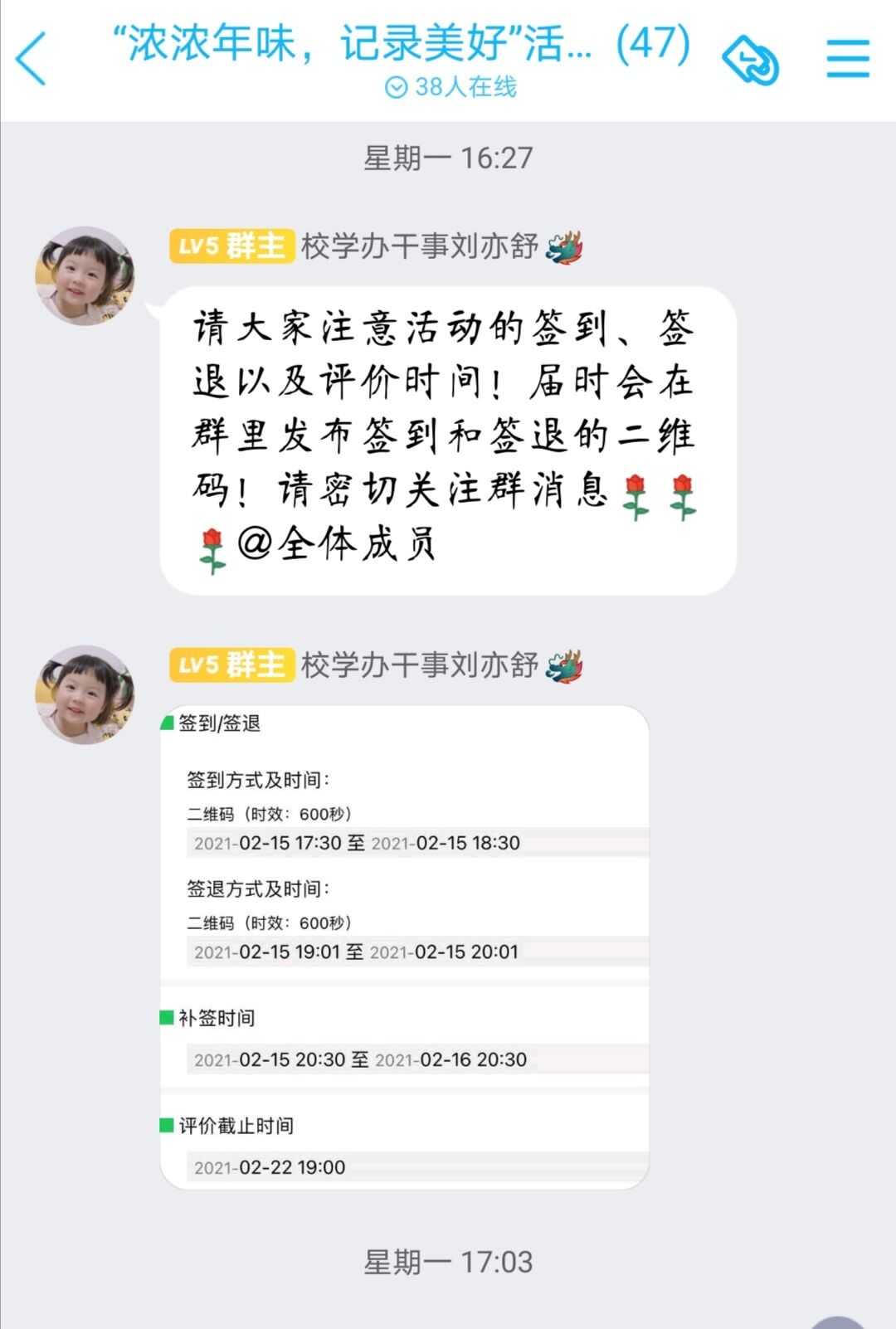The image size is (896, 1329).
Task: View 38人在线 online members
Action: tap(450, 86)
